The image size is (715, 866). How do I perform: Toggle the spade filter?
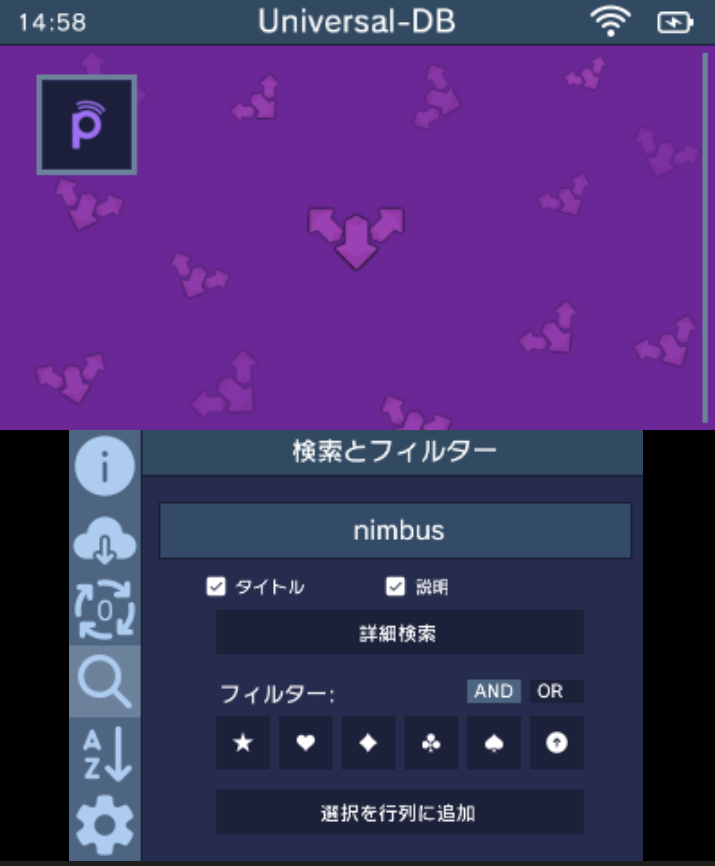coord(494,743)
